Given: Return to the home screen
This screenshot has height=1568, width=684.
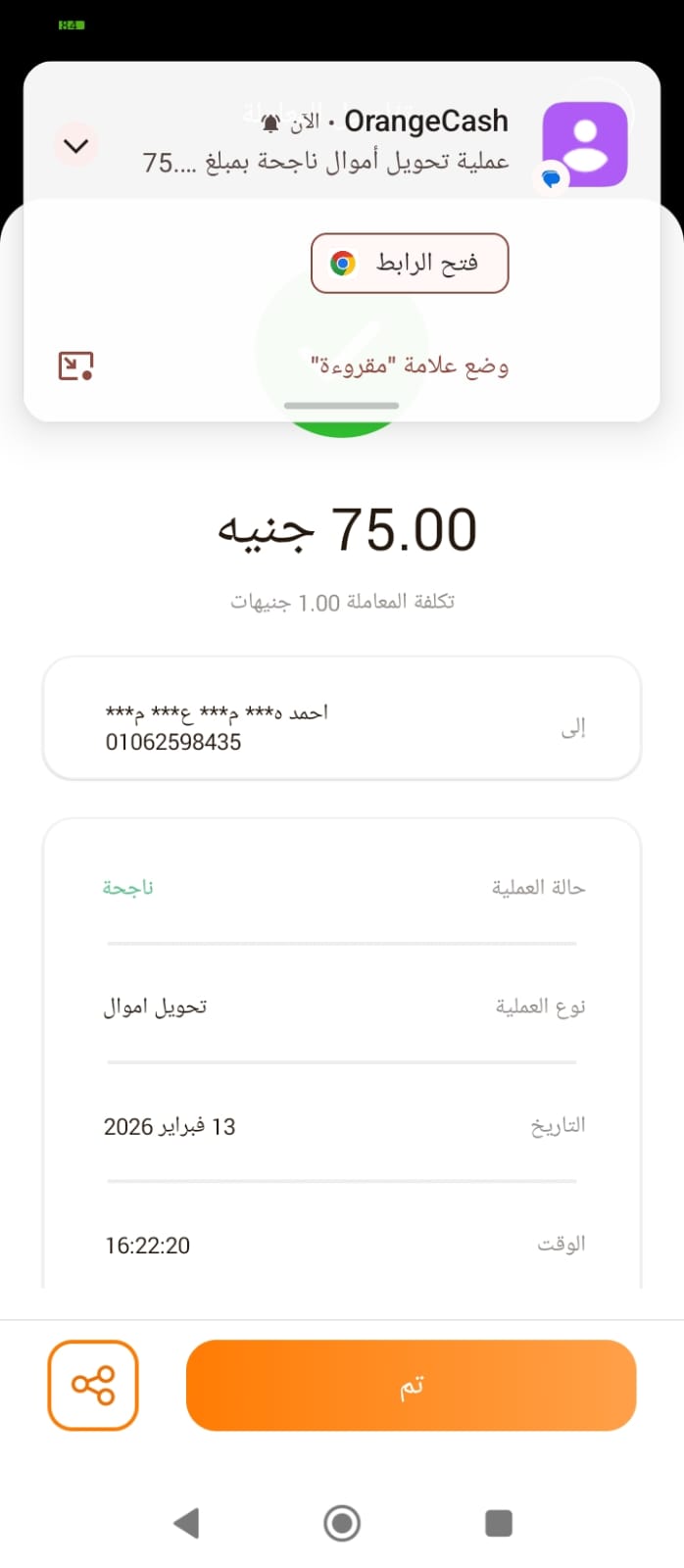Looking at the screenshot, I should [x=342, y=1523].
